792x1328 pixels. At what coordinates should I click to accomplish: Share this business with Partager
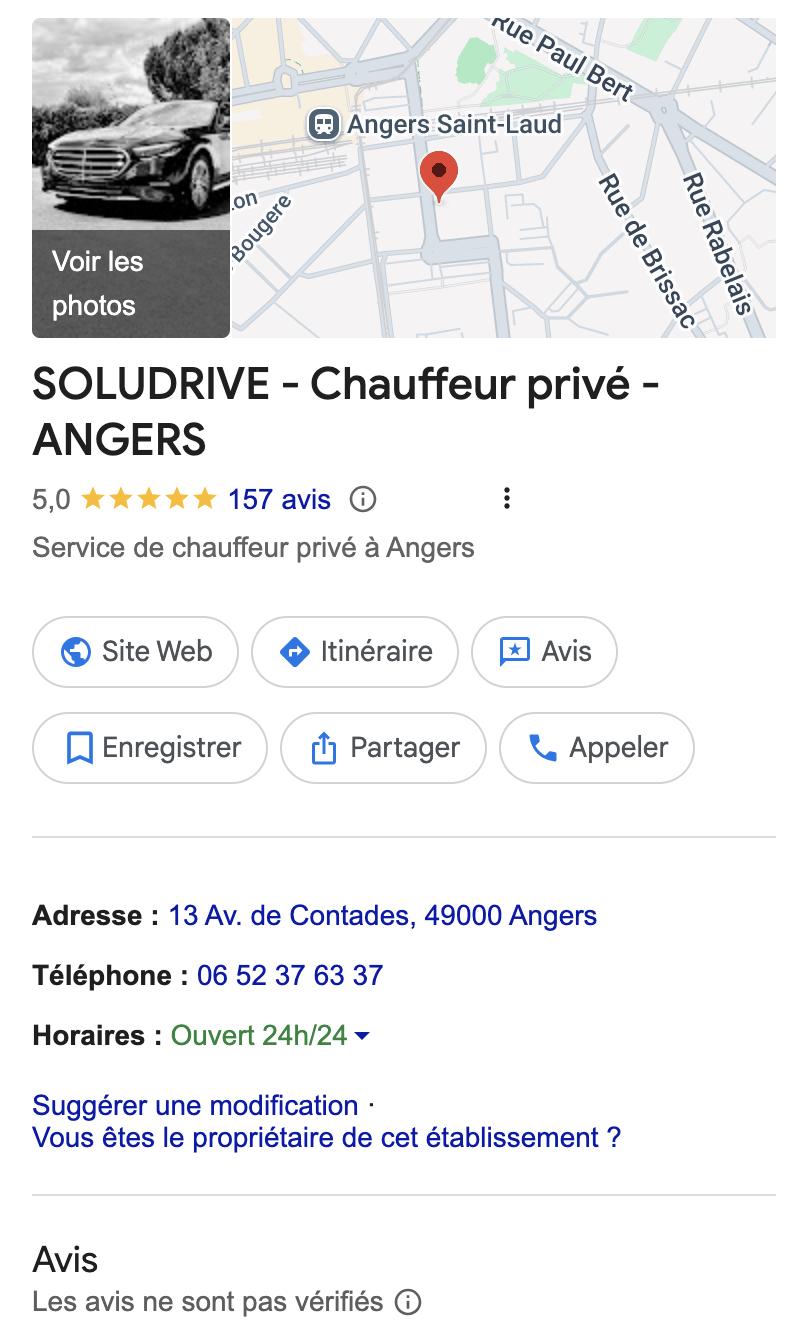(x=383, y=748)
